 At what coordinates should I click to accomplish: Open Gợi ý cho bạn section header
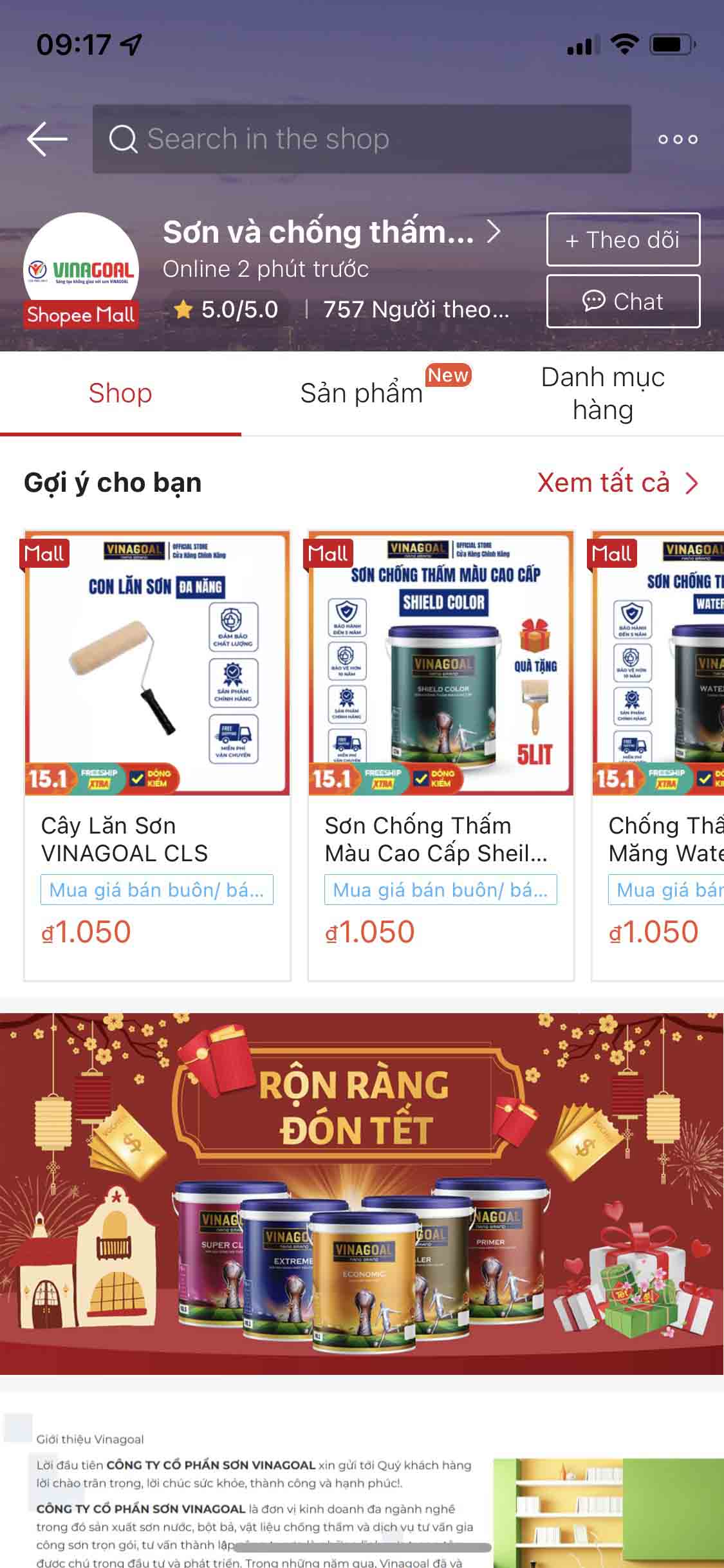(x=112, y=482)
